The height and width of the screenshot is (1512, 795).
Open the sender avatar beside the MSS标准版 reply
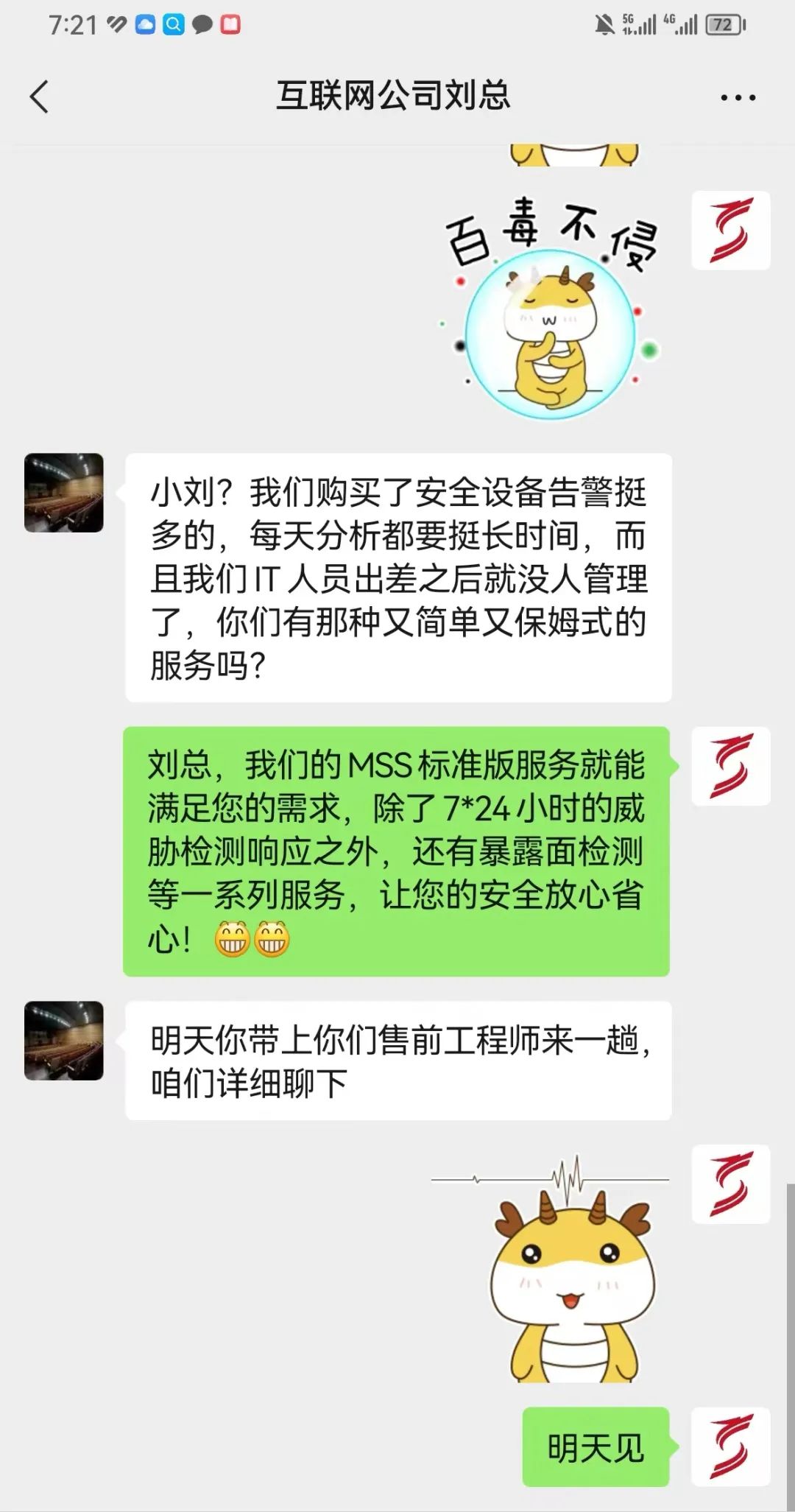(x=731, y=766)
